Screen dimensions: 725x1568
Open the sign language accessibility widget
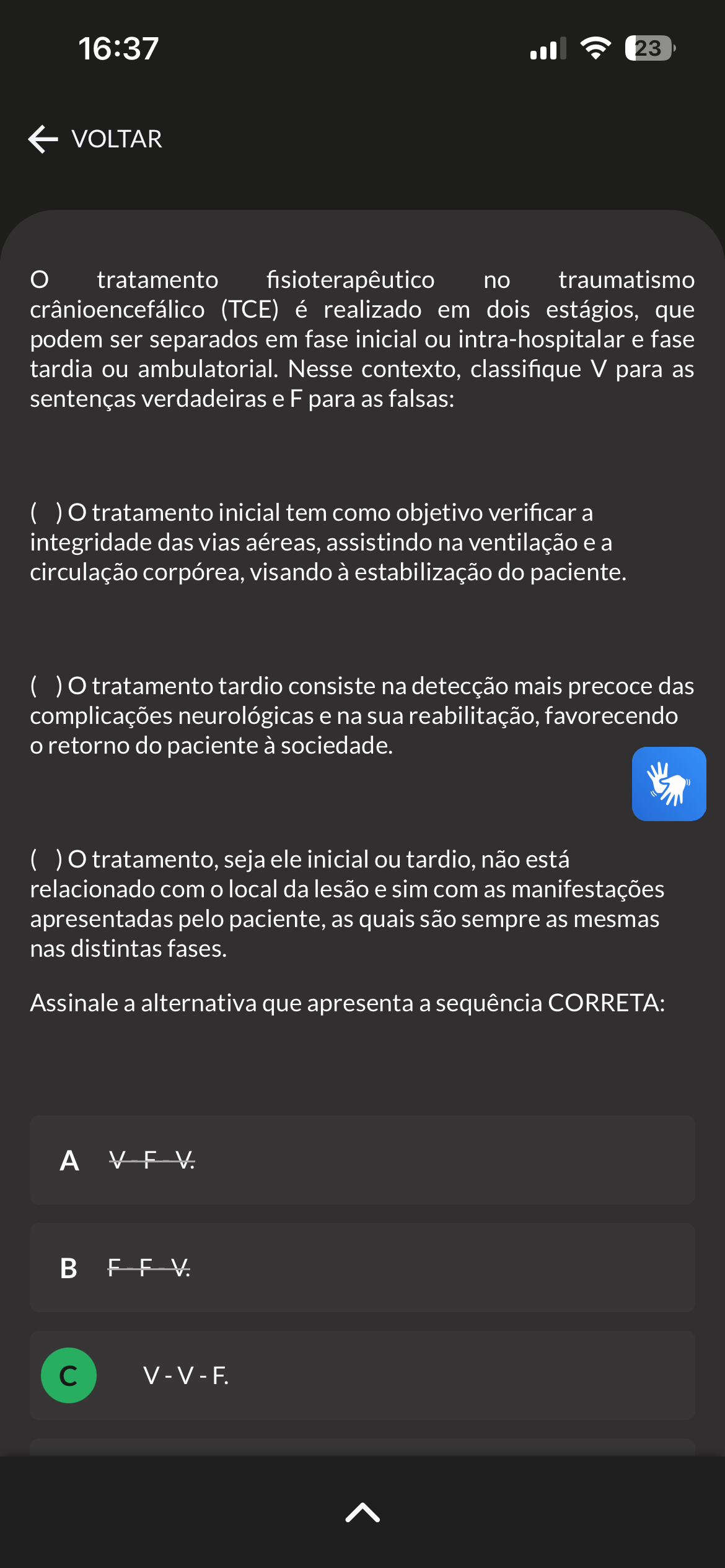(x=669, y=783)
